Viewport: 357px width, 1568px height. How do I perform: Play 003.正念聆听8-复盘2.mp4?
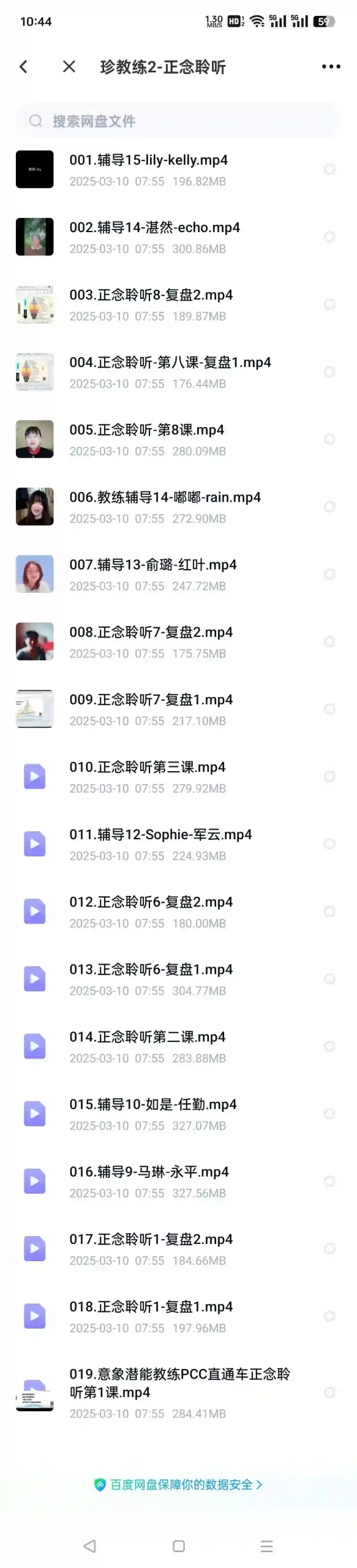click(x=178, y=304)
